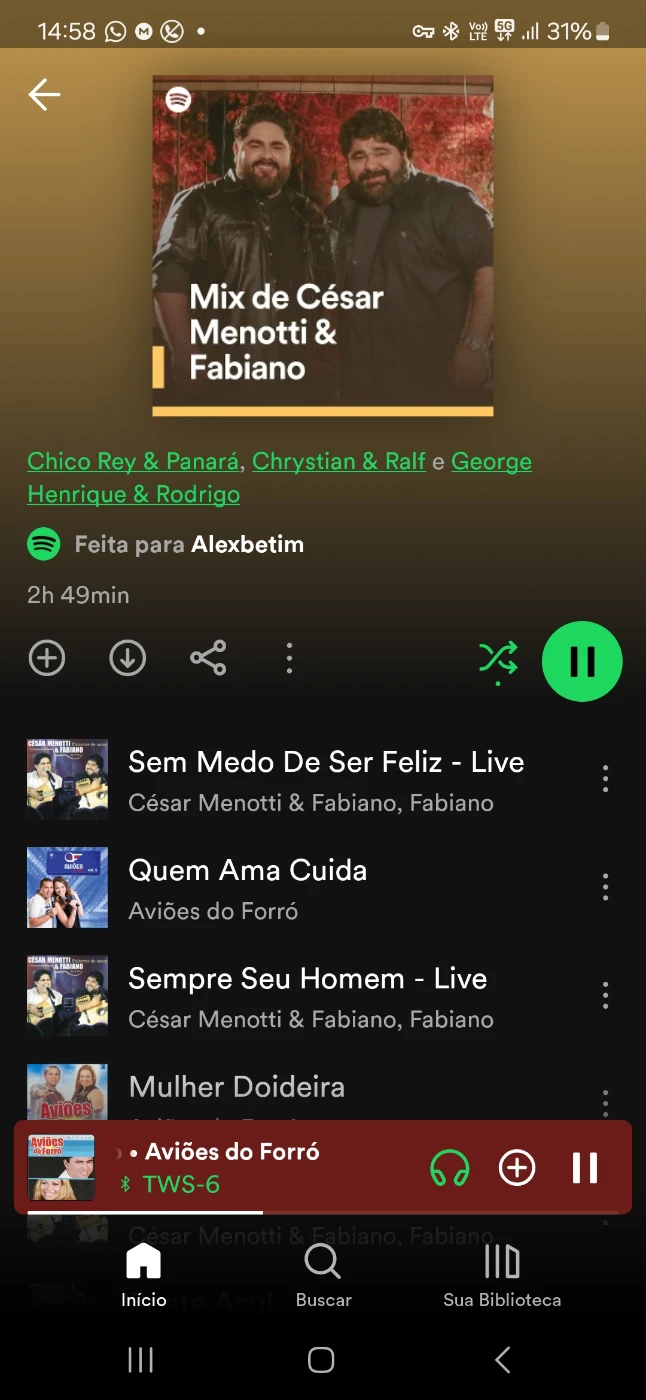This screenshot has height=1400, width=646.
Task: Open the playlist's three-dot options menu
Action: [x=289, y=658]
